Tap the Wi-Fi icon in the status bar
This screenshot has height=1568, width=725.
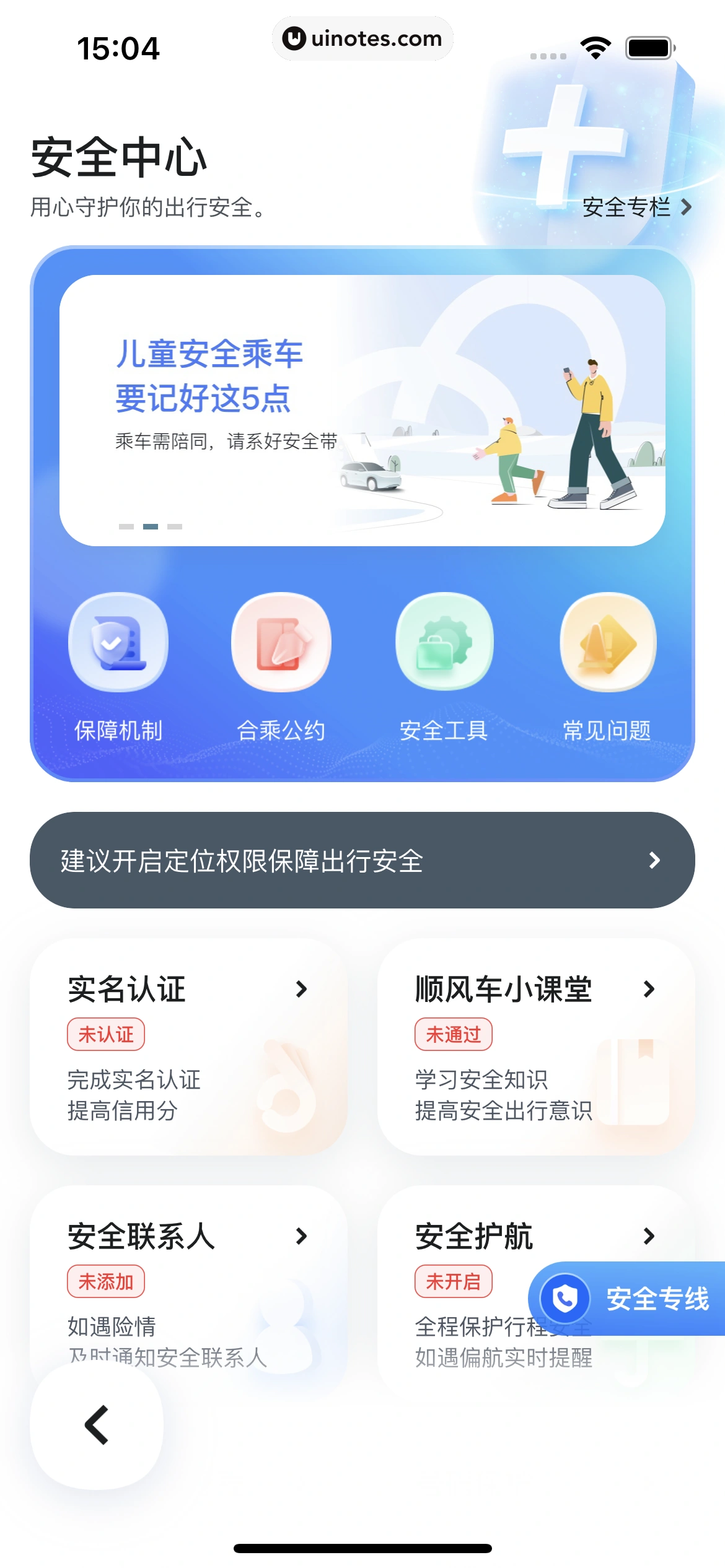point(594,46)
